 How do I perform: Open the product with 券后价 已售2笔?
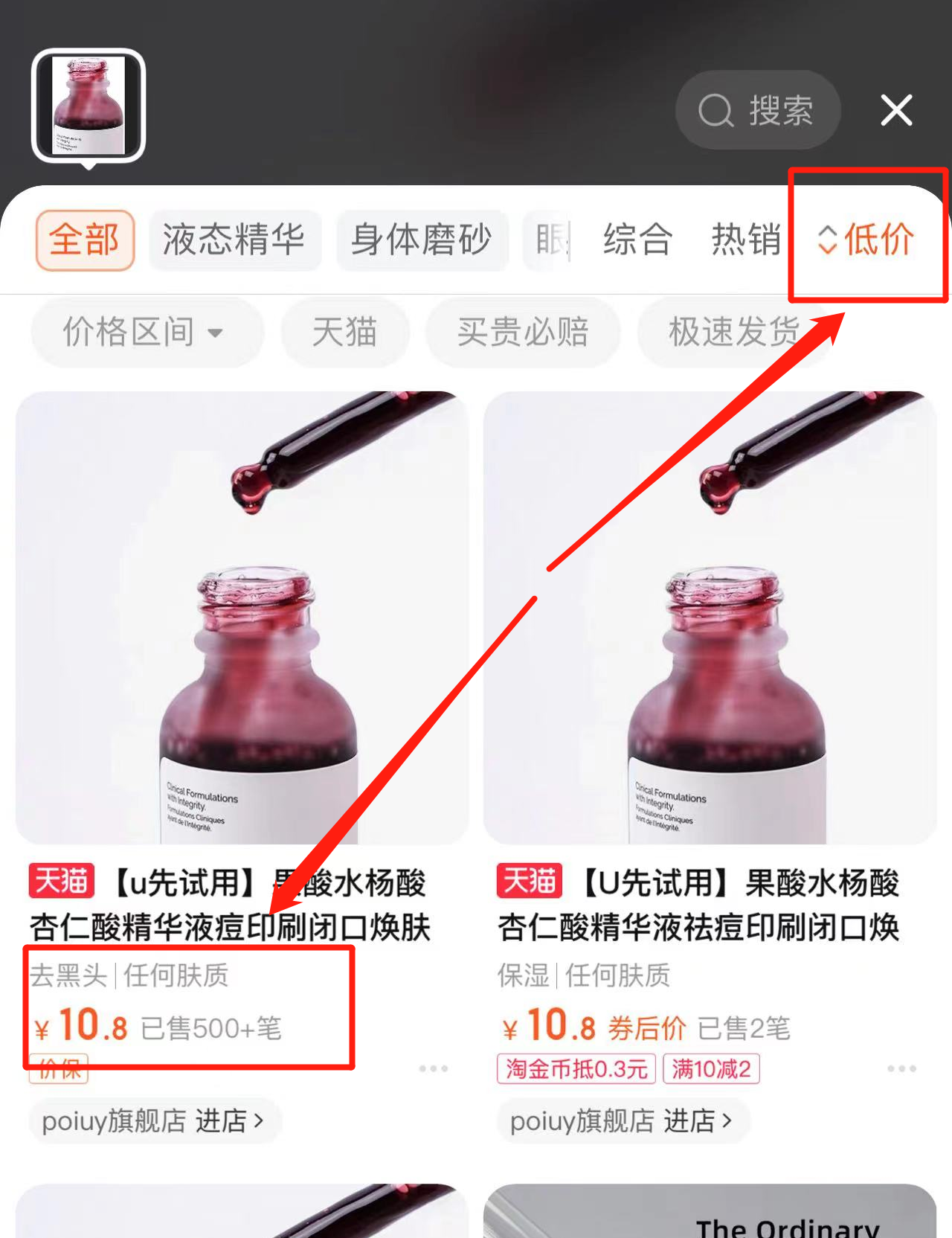710,618
